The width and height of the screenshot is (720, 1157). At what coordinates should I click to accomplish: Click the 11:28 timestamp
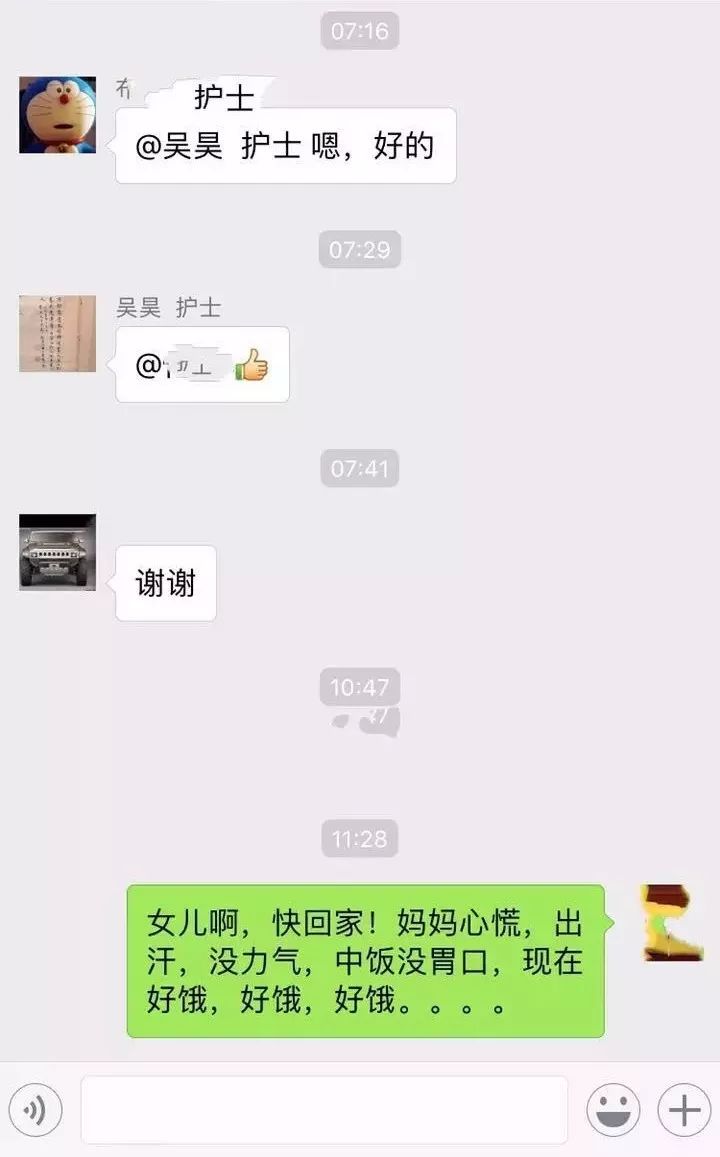[x=360, y=841]
